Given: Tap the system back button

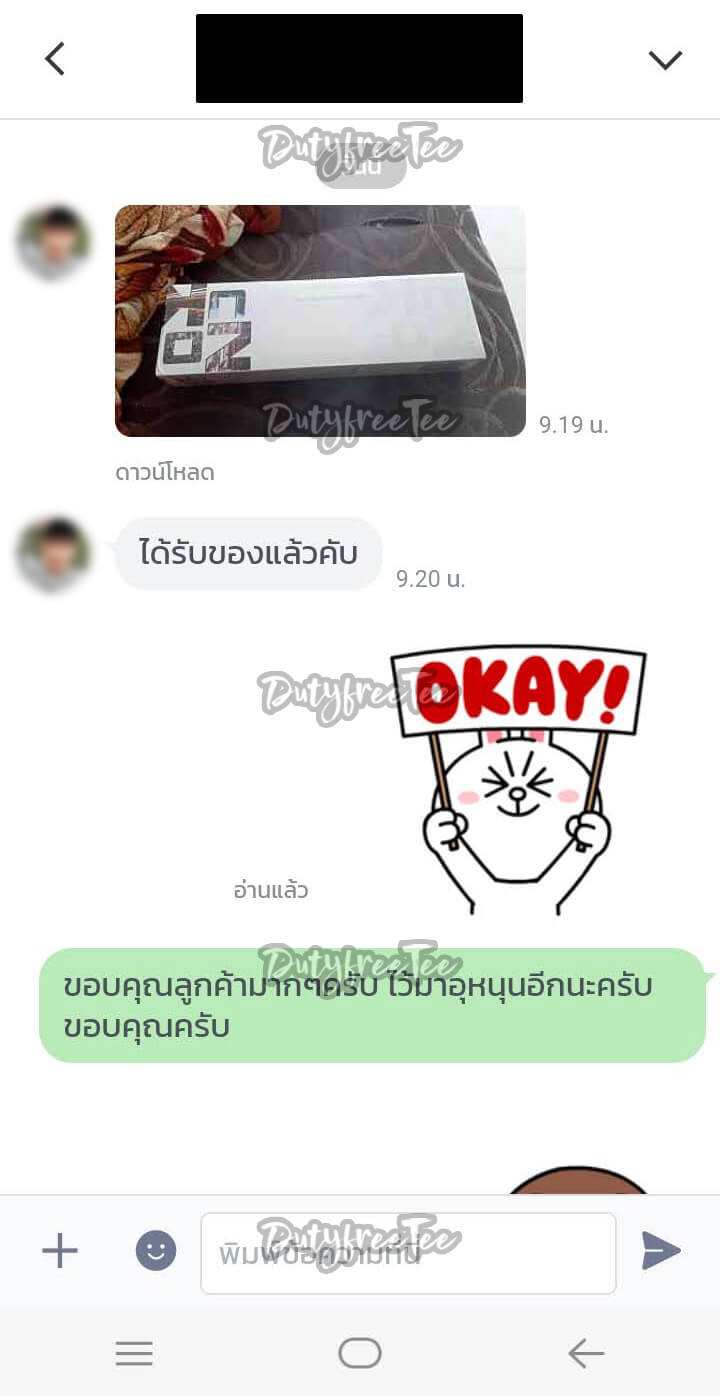Looking at the screenshot, I should [x=586, y=1354].
